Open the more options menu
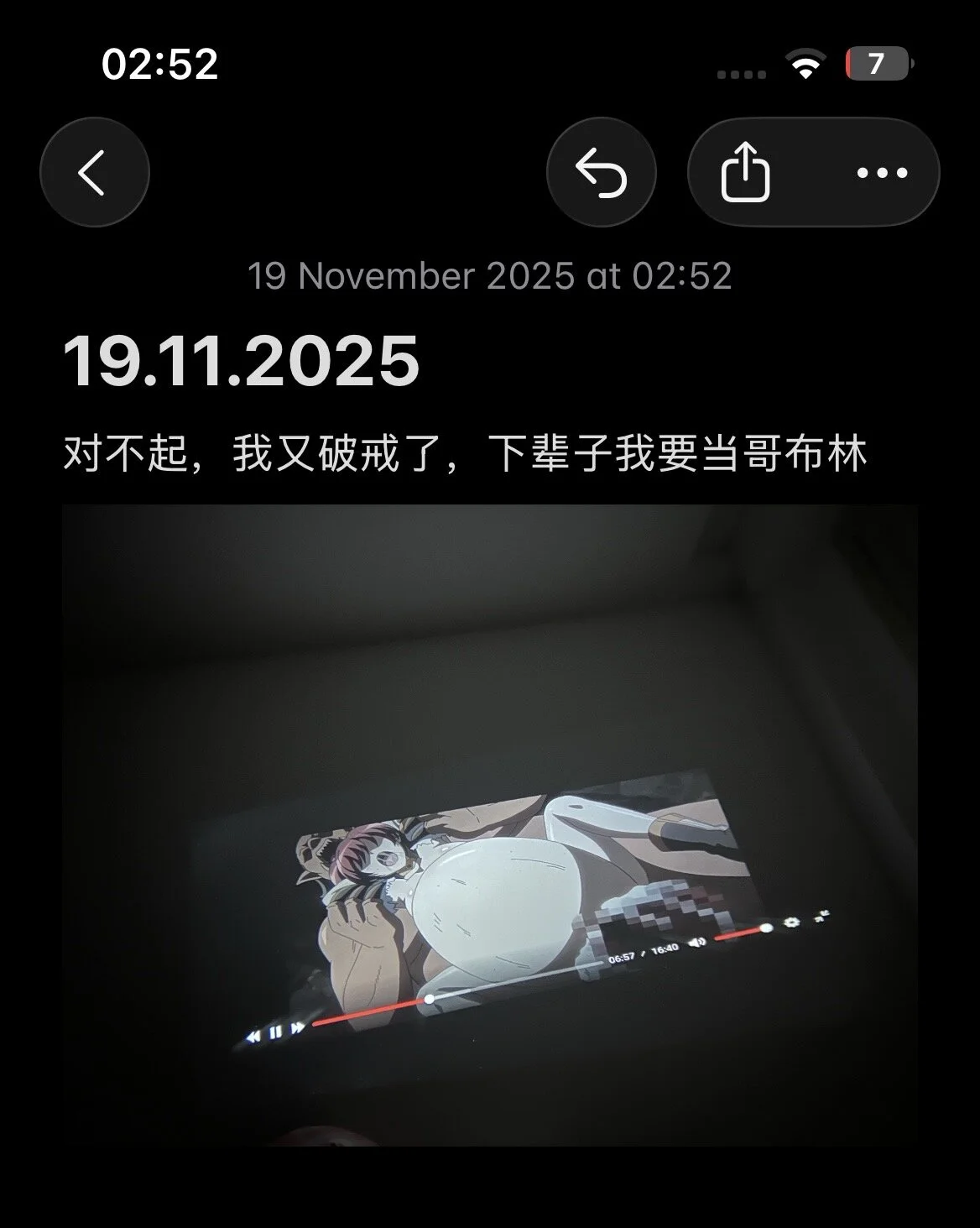Image resolution: width=980 pixels, height=1228 pixels. coord(882,173)
